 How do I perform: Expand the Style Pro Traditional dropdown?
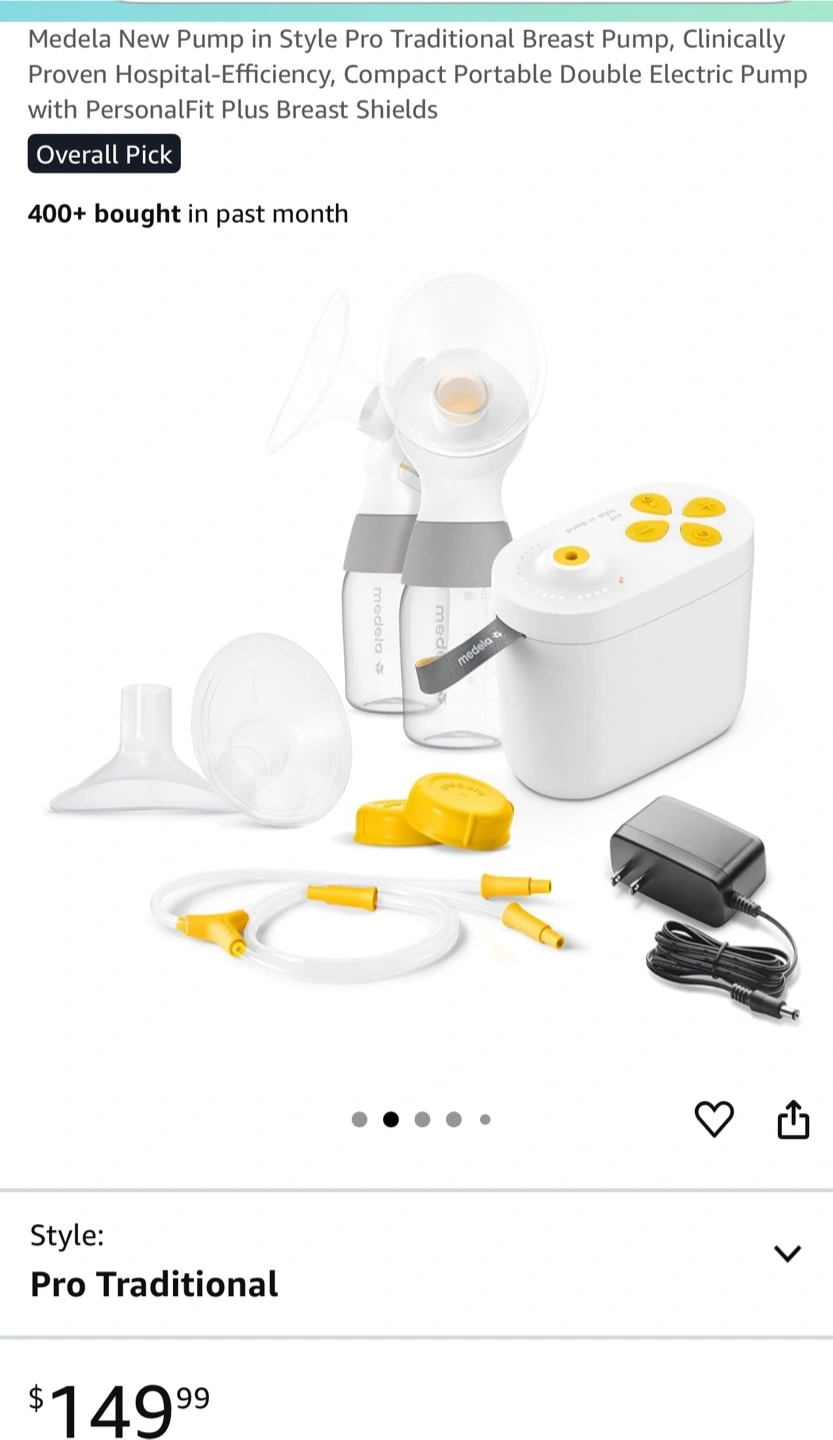[416, 1263]
